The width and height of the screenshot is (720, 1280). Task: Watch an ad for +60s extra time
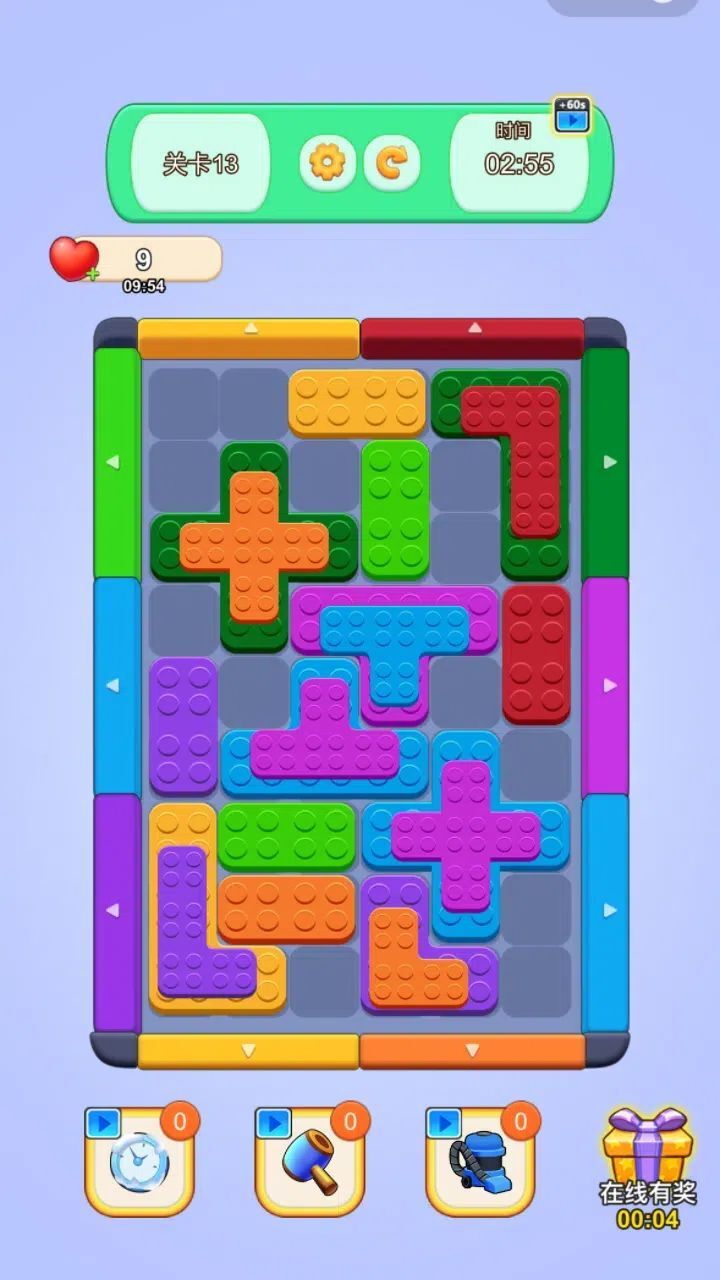[x=571, y=118]
